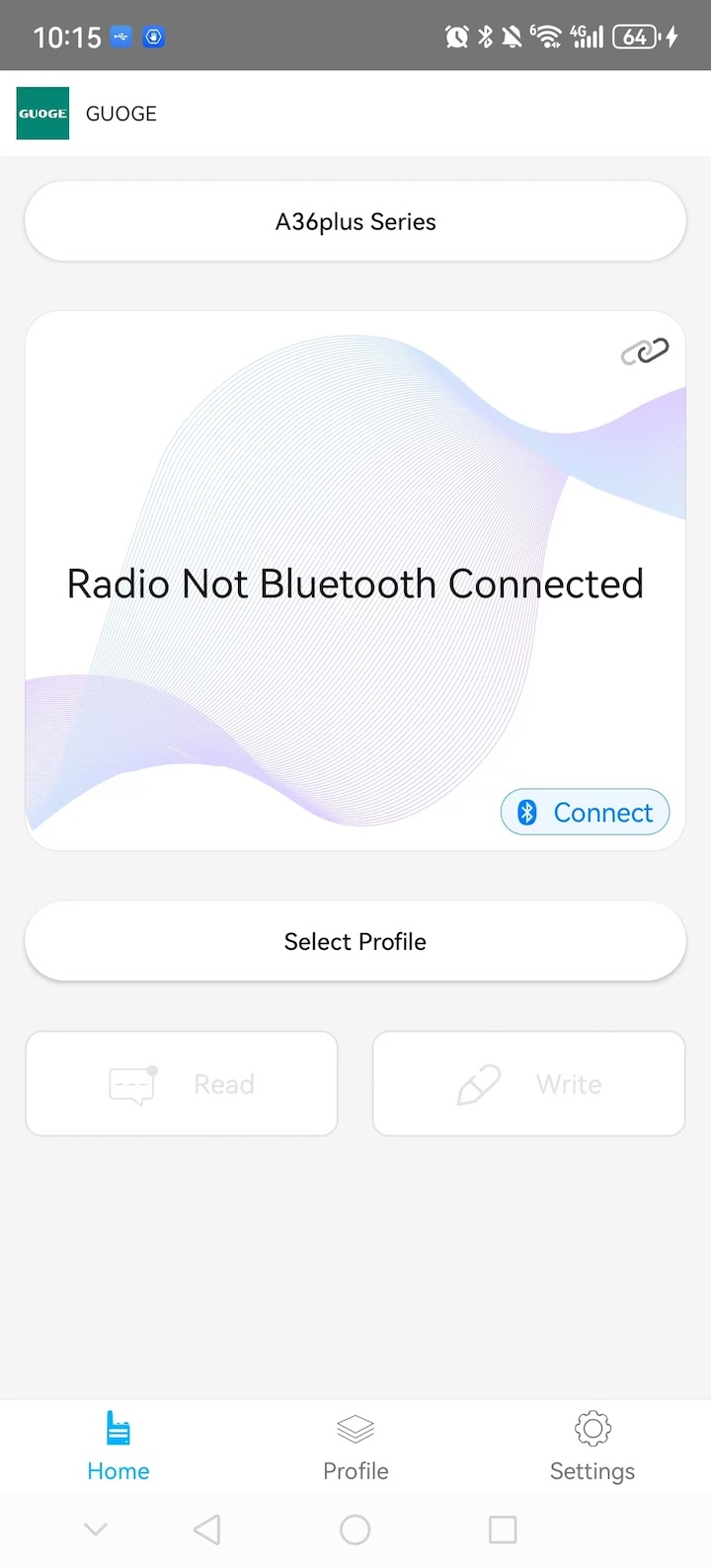
Task: Tap the Write button
Action: pyautogui.click(x=528, y=1084)
